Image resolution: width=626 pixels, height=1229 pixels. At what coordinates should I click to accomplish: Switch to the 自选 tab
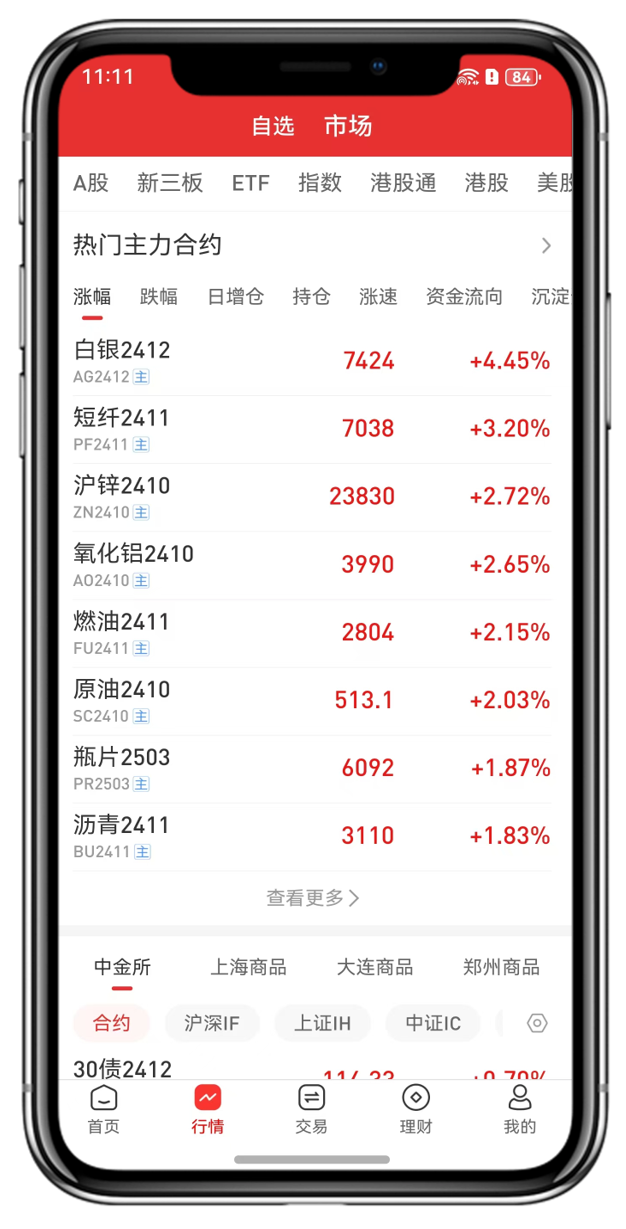tap(273, 126)
